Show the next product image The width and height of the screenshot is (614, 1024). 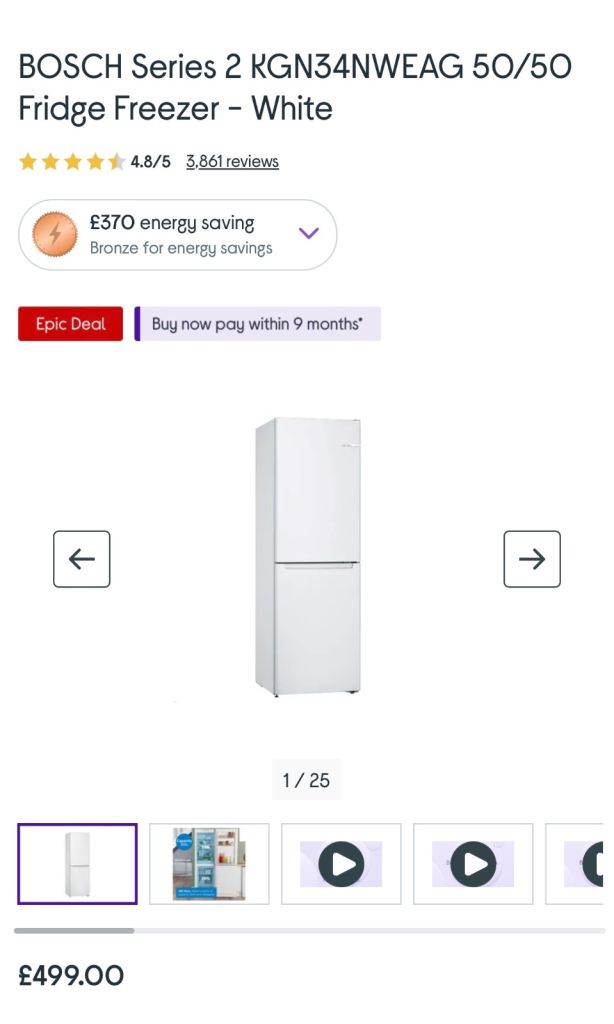(x=532, y=559)
